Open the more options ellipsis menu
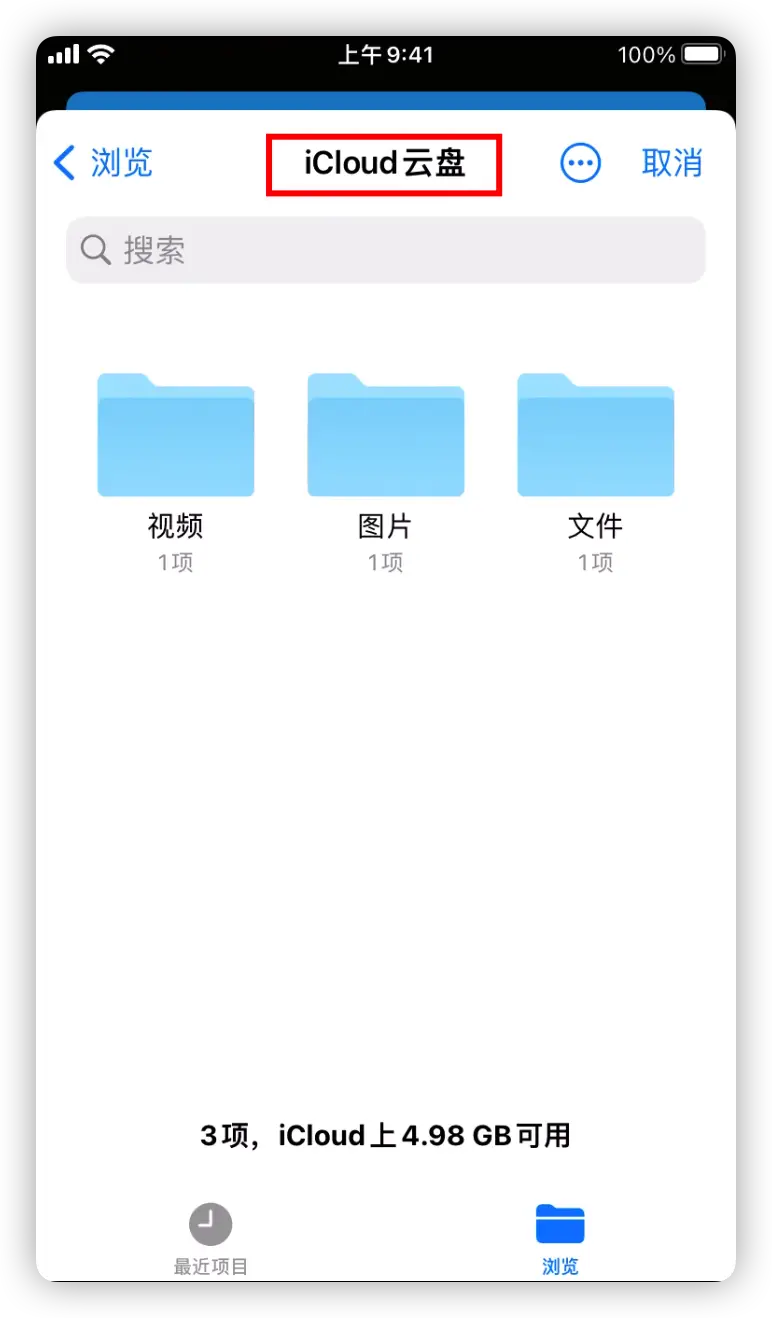The height and width of the screenshot is (1318, 772). pos(580,163)
